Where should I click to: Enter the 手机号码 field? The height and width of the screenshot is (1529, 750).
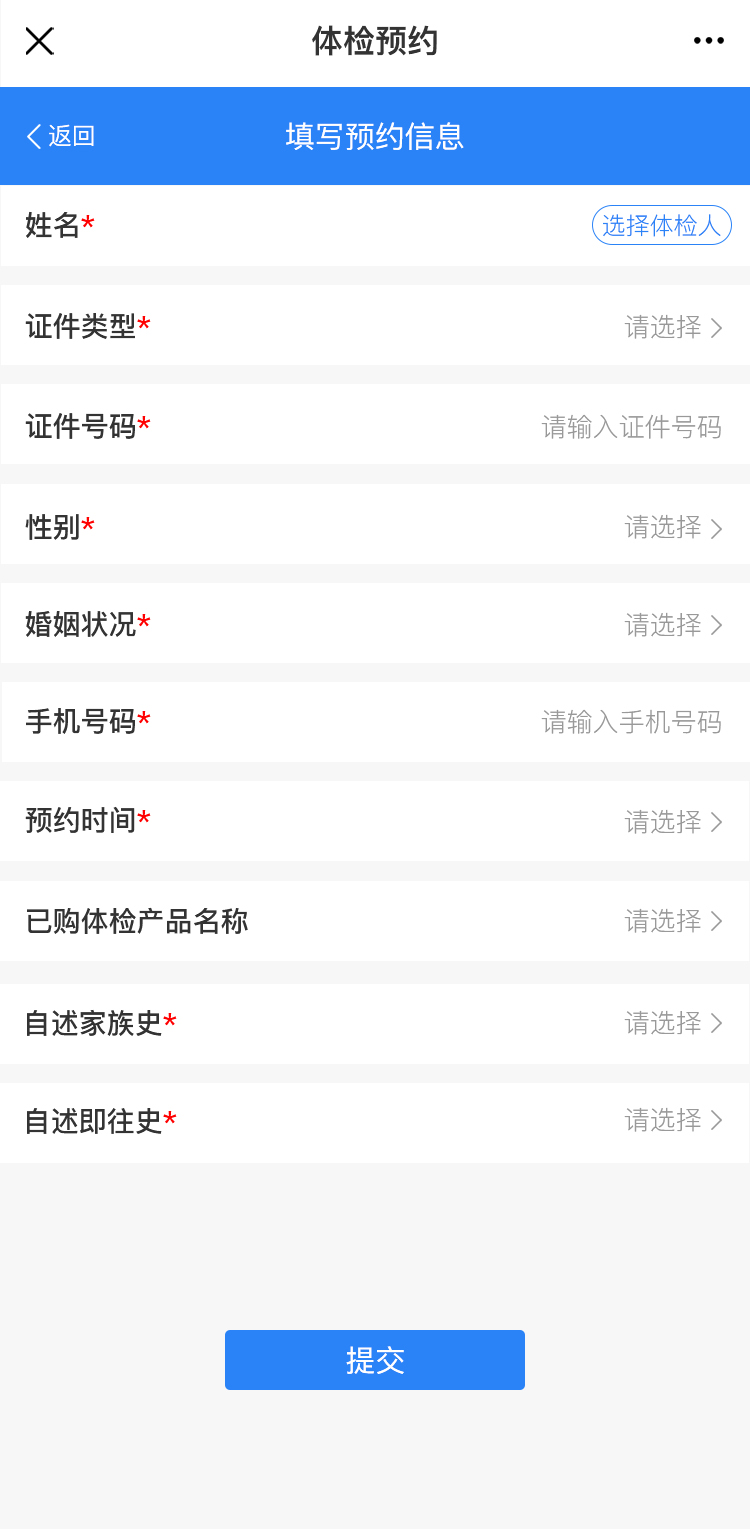(630, 722)
